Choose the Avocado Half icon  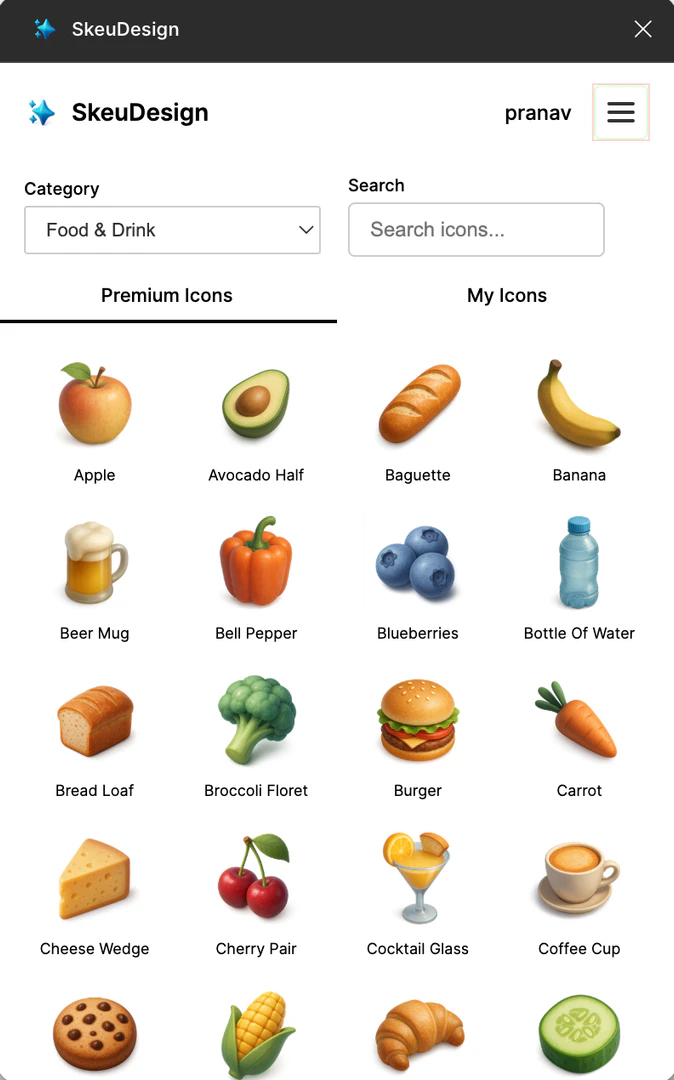click(256, 404)
